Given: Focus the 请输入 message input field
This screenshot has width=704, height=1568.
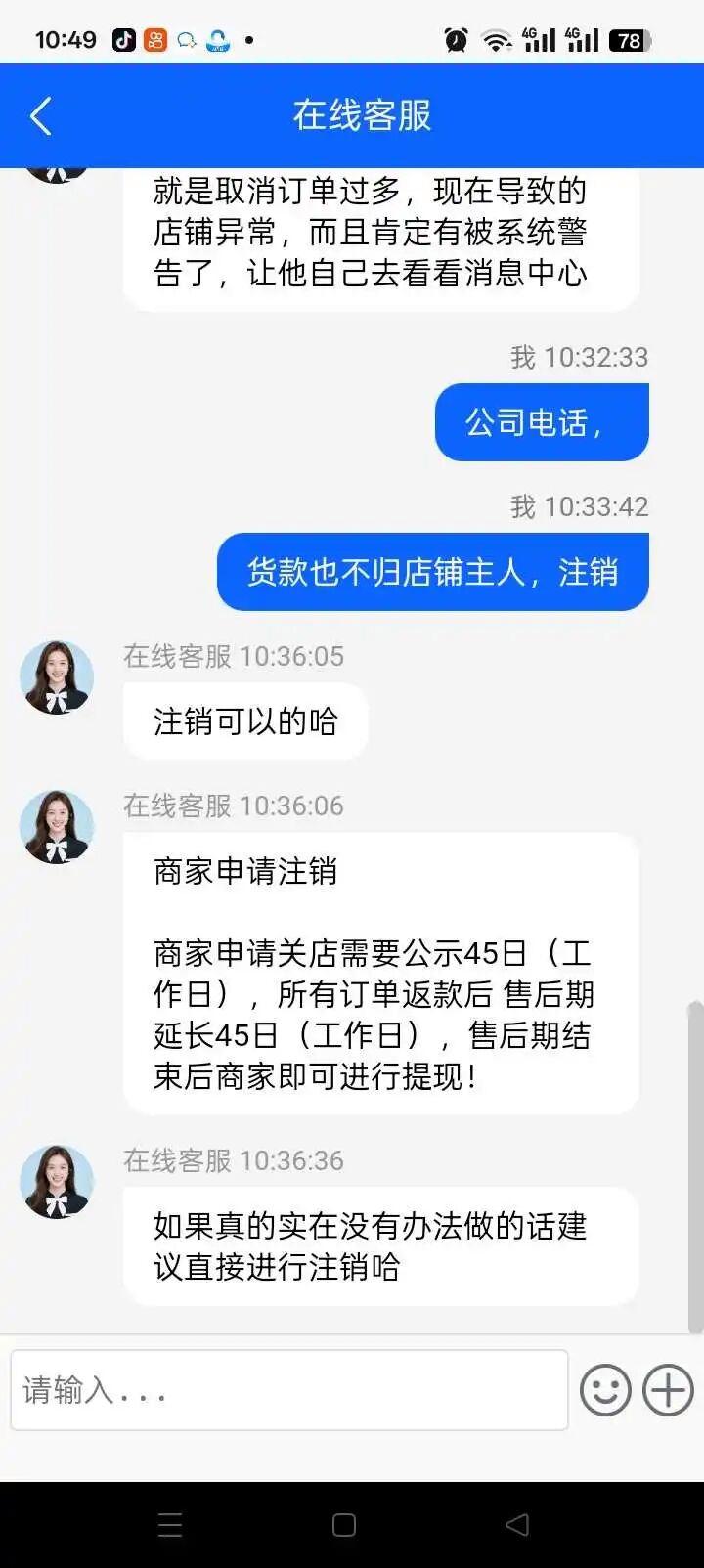Looking at the screenshot, I should (288, 1389).
